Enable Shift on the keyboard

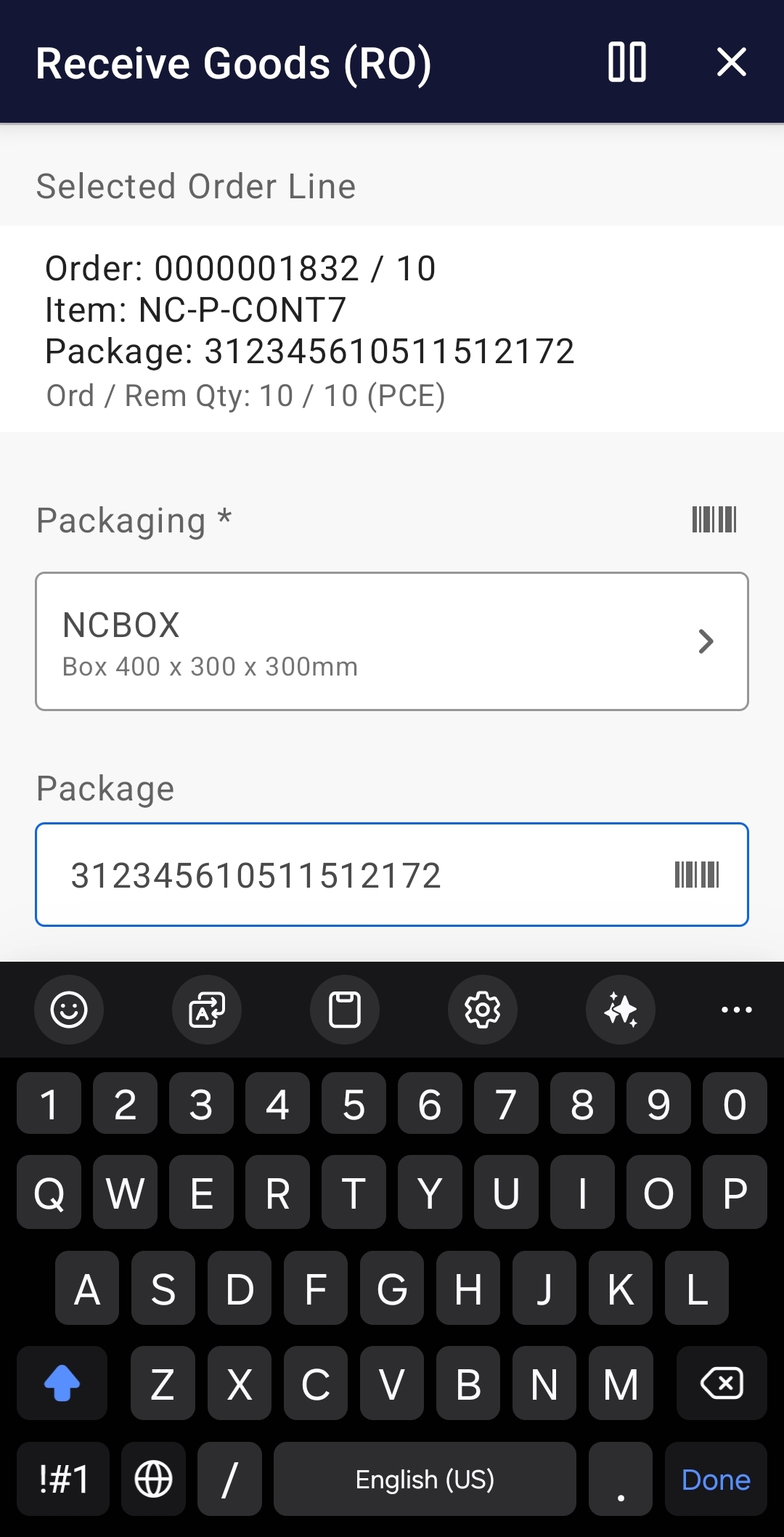(x=62, y=1383)
